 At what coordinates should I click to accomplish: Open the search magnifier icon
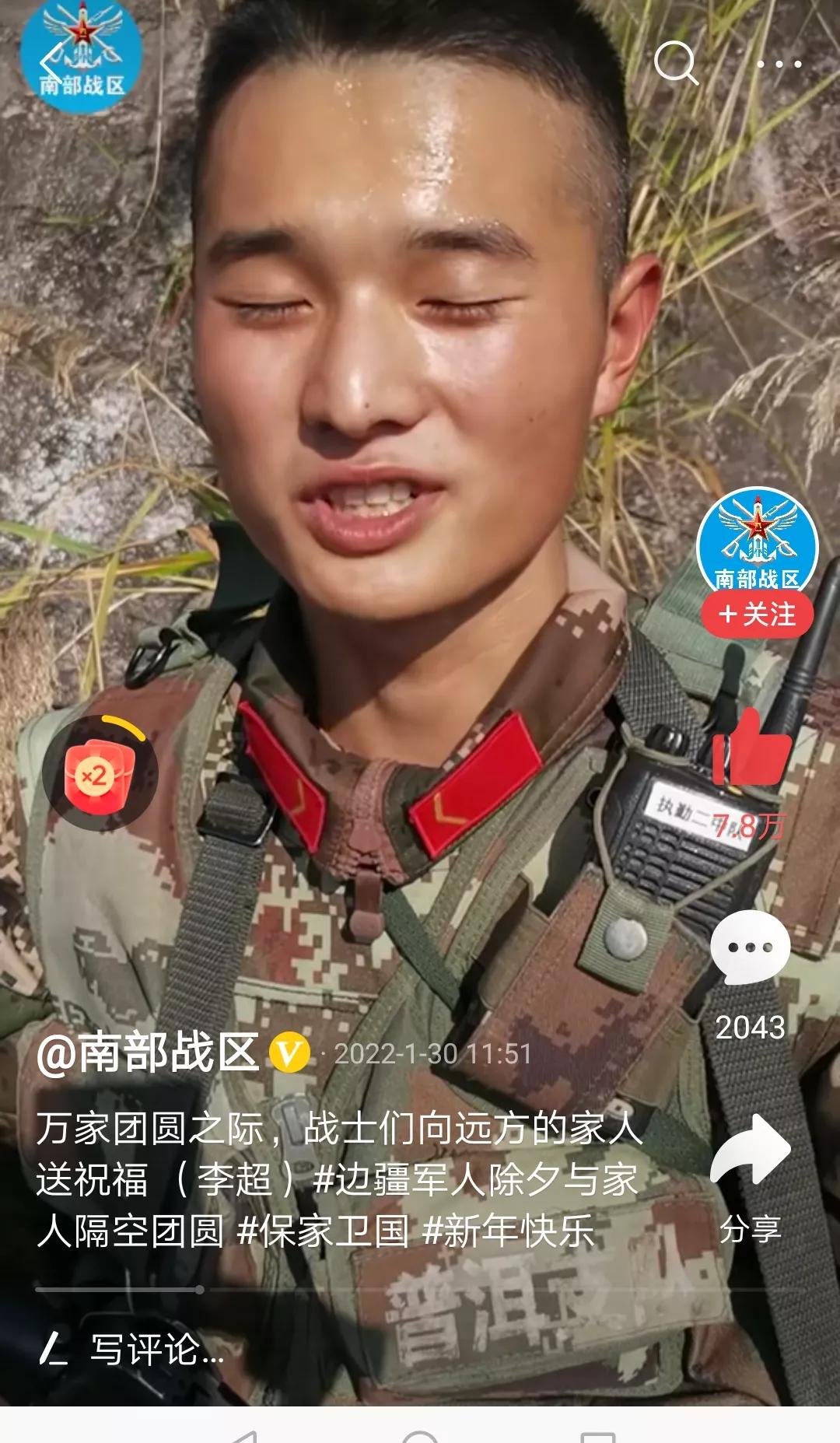pos(675,62)
